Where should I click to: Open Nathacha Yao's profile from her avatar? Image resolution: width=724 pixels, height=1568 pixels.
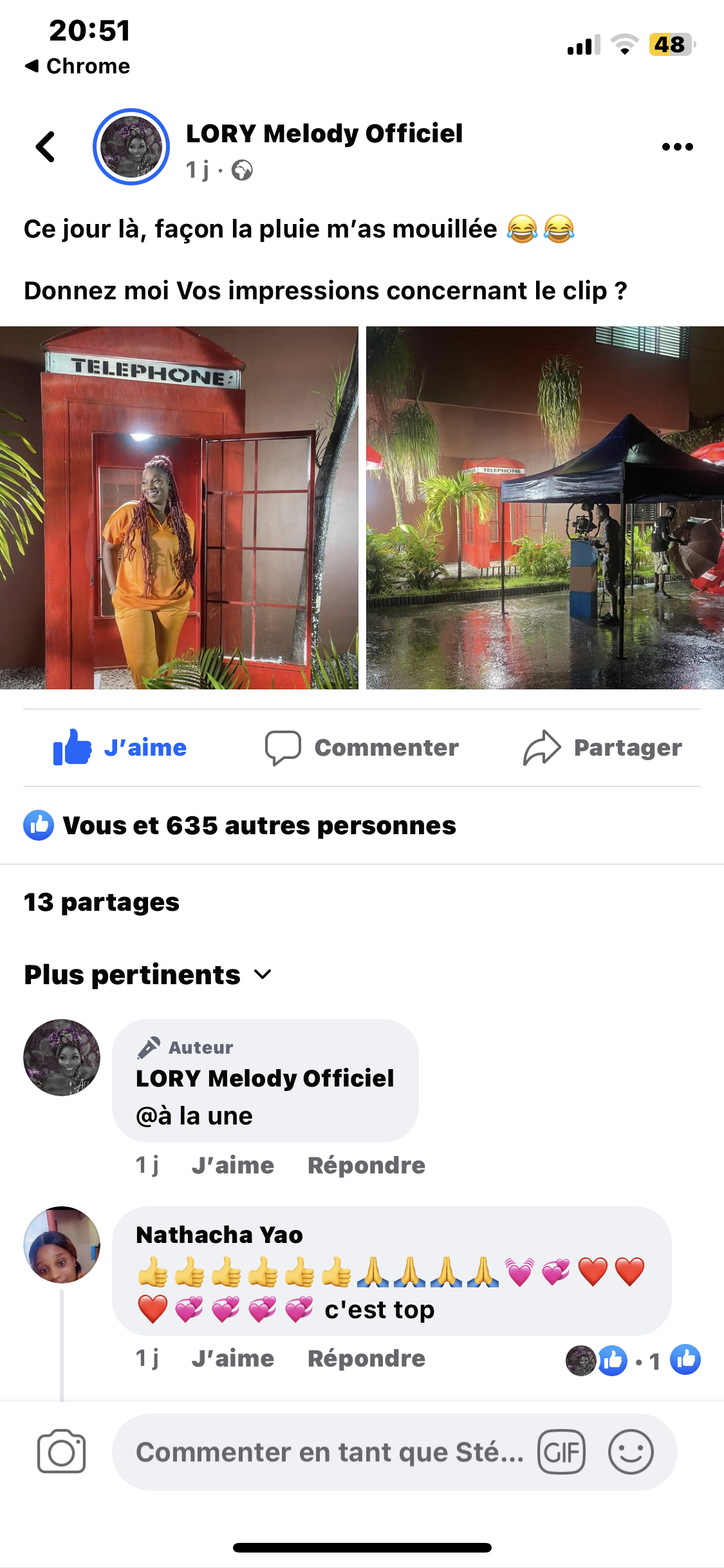[x=62, y=1245]
